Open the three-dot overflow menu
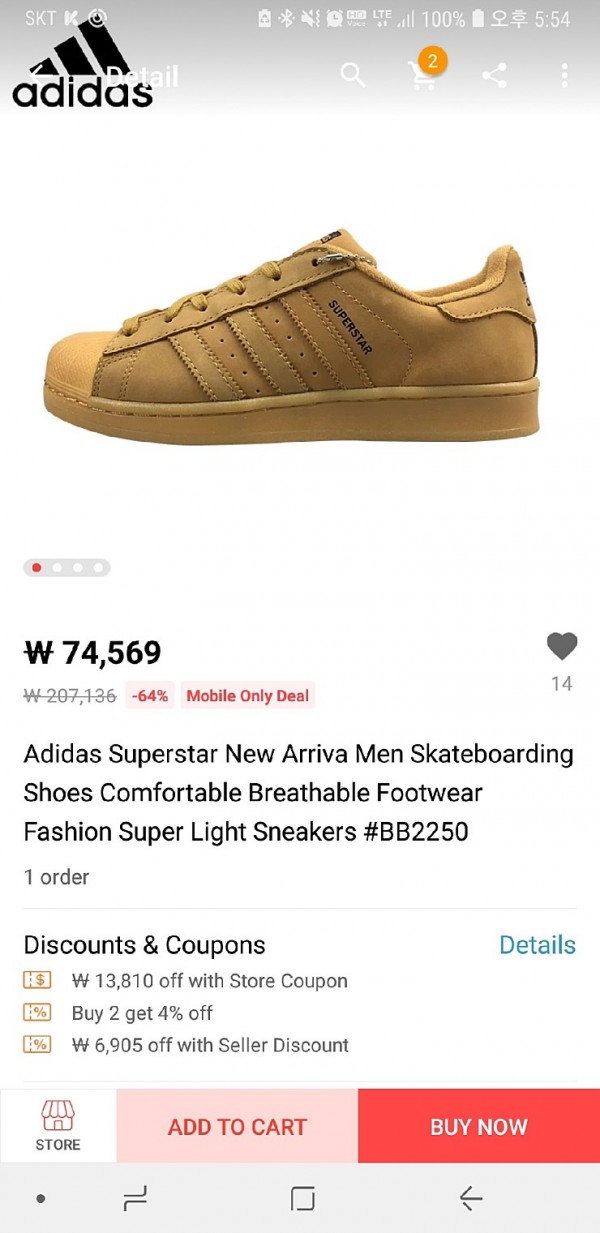The height and width of the screenshot is (1233, 600). 565,75
